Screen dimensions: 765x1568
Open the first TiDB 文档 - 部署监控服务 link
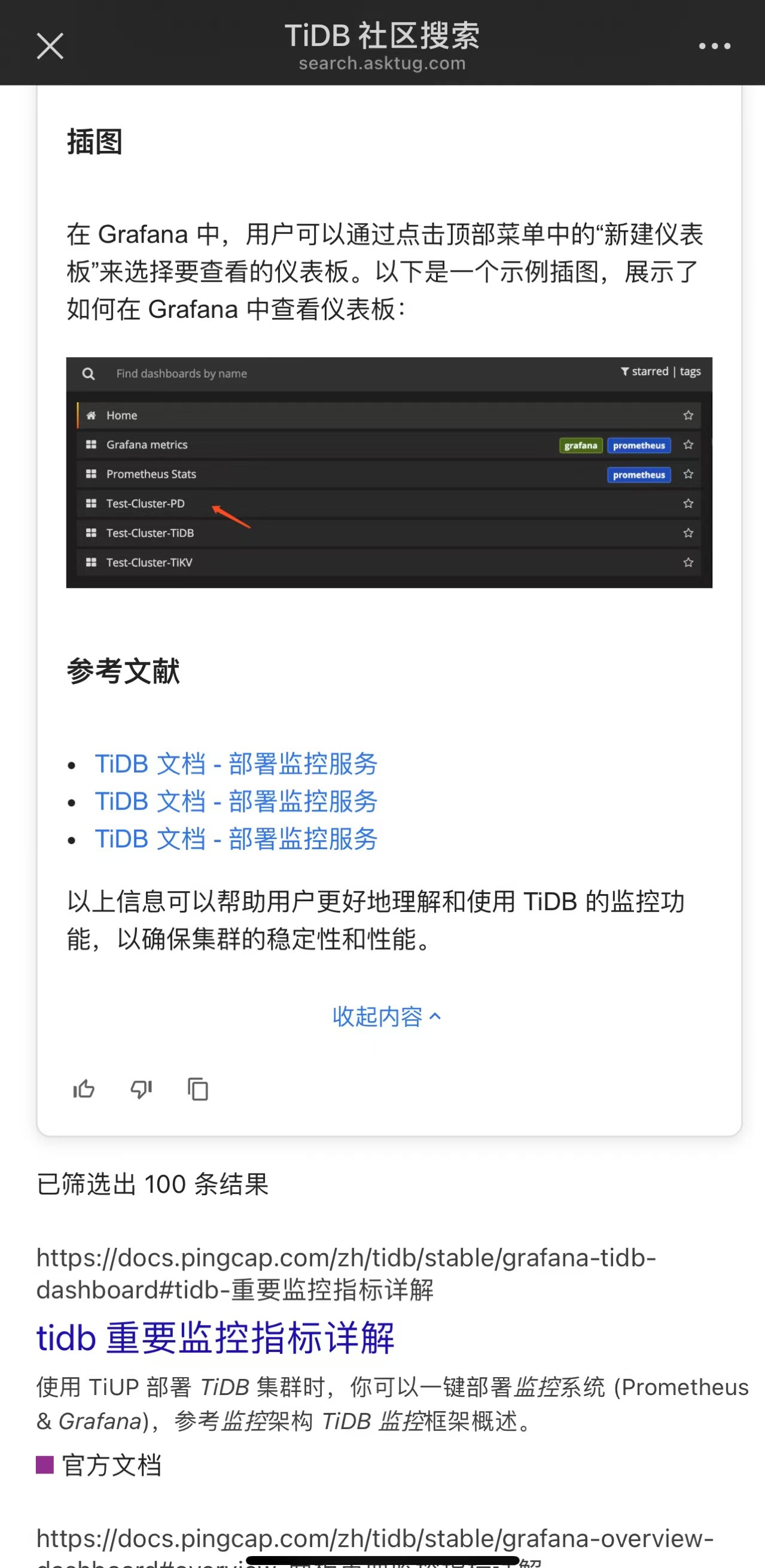pyautogui.click(x=236, y=764)
